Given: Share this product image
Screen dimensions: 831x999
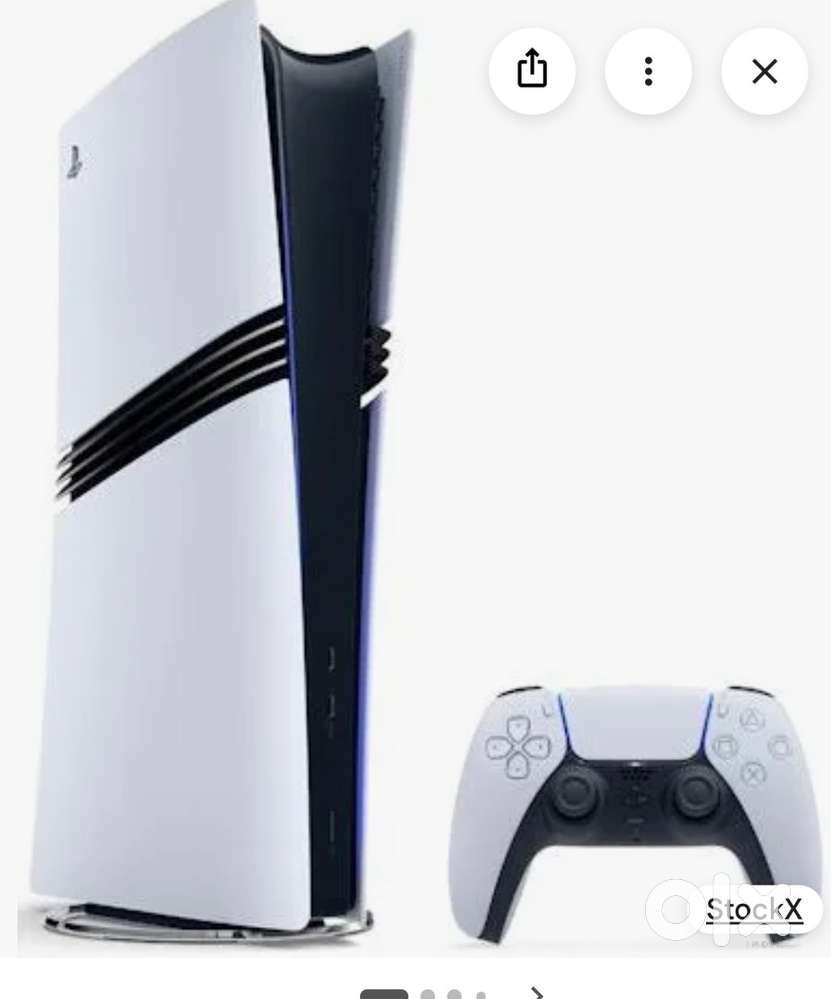Looking at the screenshot, I should [x=532, y=71].
